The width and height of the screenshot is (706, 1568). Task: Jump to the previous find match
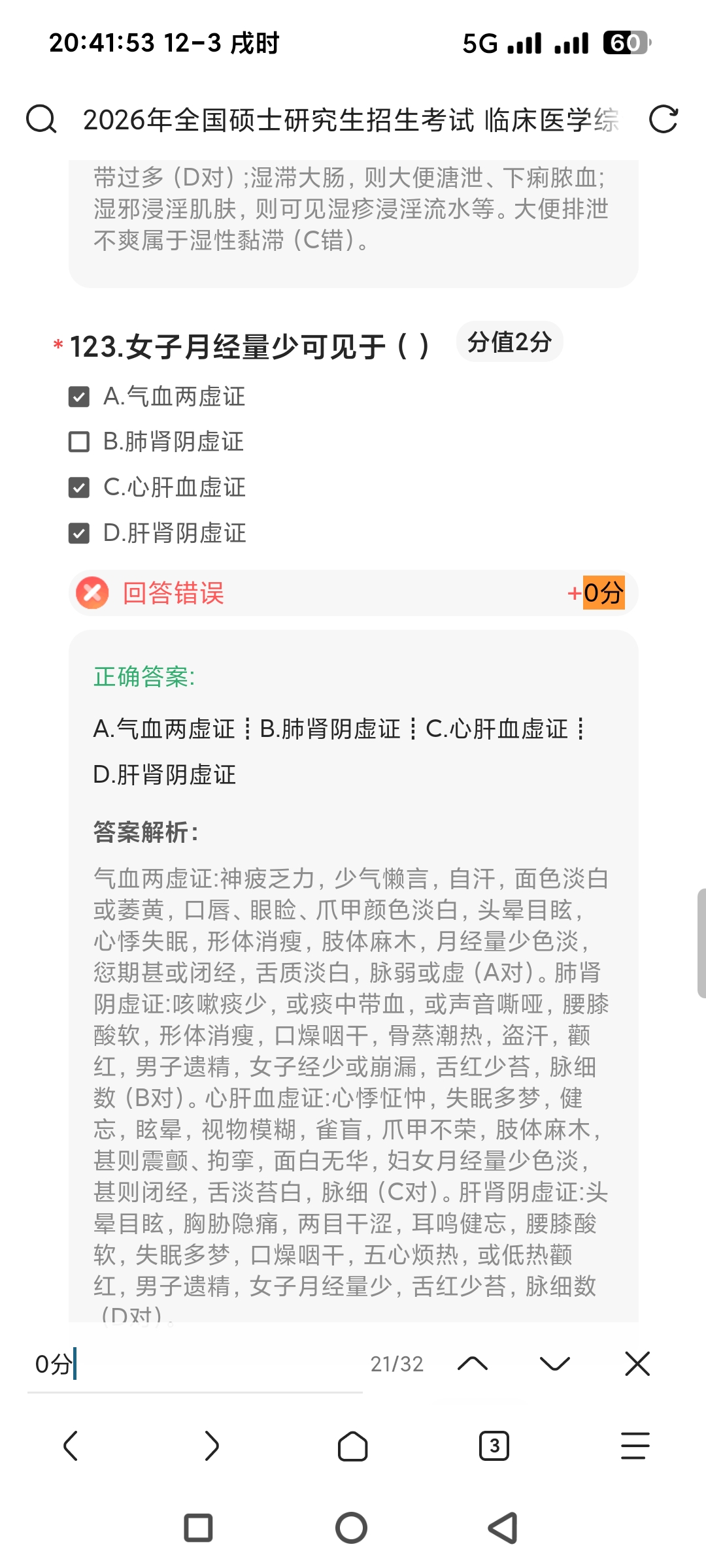(473, 1364)
